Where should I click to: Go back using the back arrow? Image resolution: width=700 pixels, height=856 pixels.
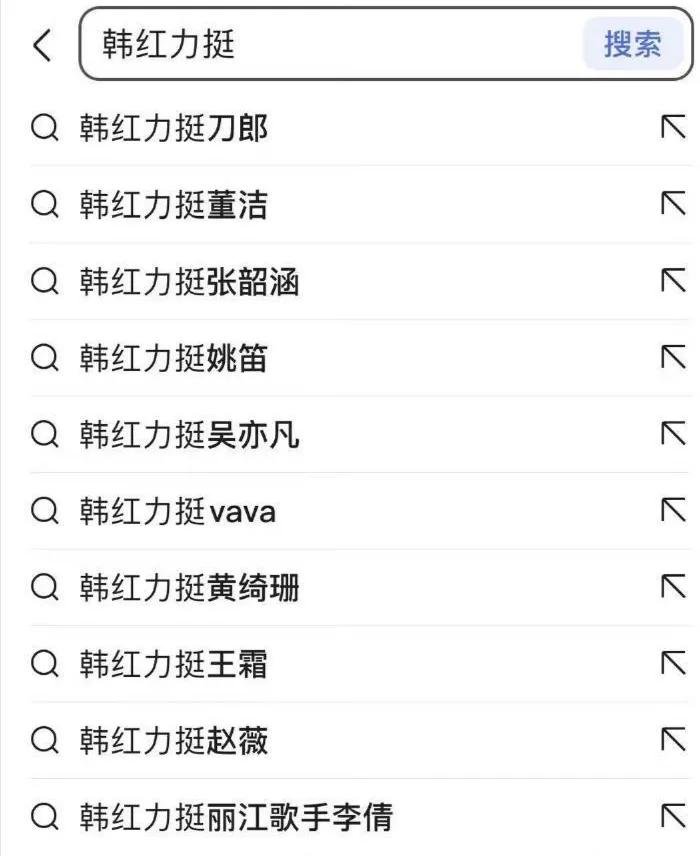pyautogui.click(x=42, y=45)
